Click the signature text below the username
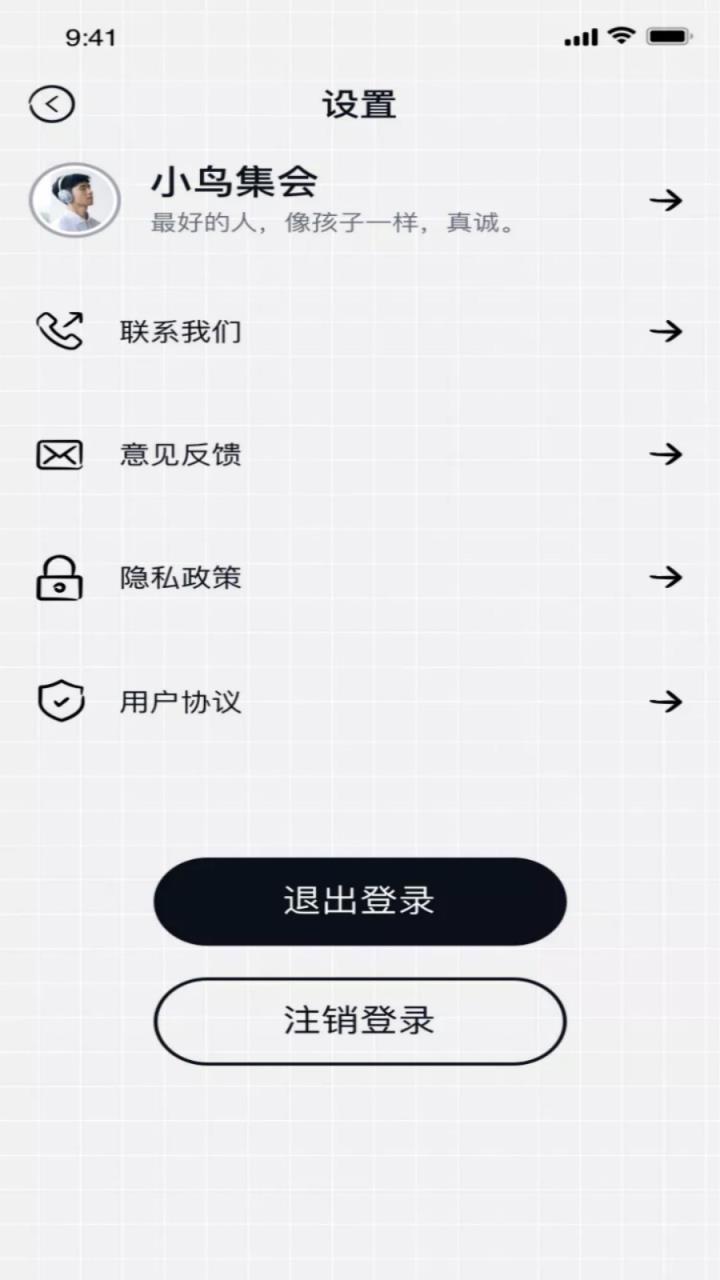 pyautogui.click(x=334, y=224)
